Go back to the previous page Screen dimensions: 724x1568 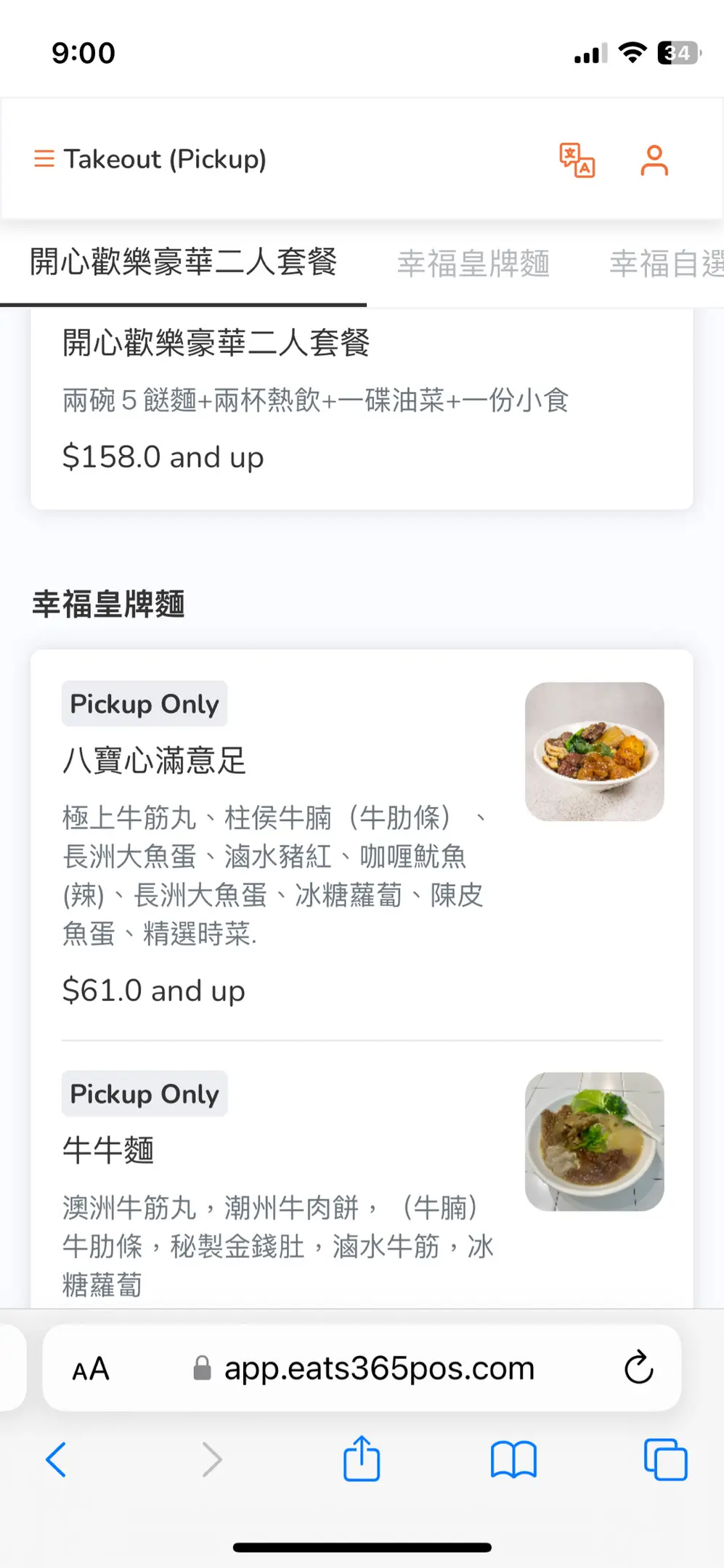[x=56, y=1459]
